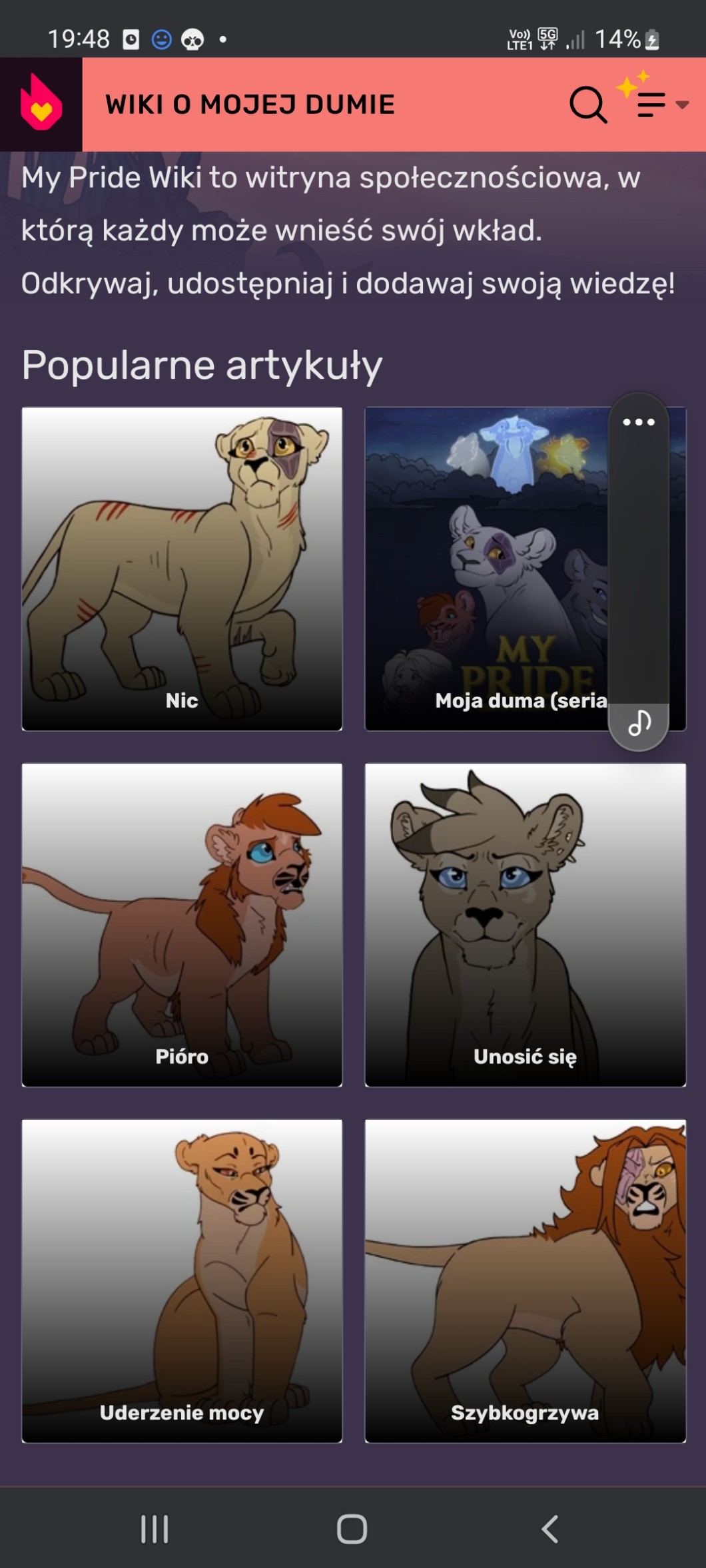Search the wiki with the magnifier icon
The width and height of the screenshot is (706, 1568).
587,105
